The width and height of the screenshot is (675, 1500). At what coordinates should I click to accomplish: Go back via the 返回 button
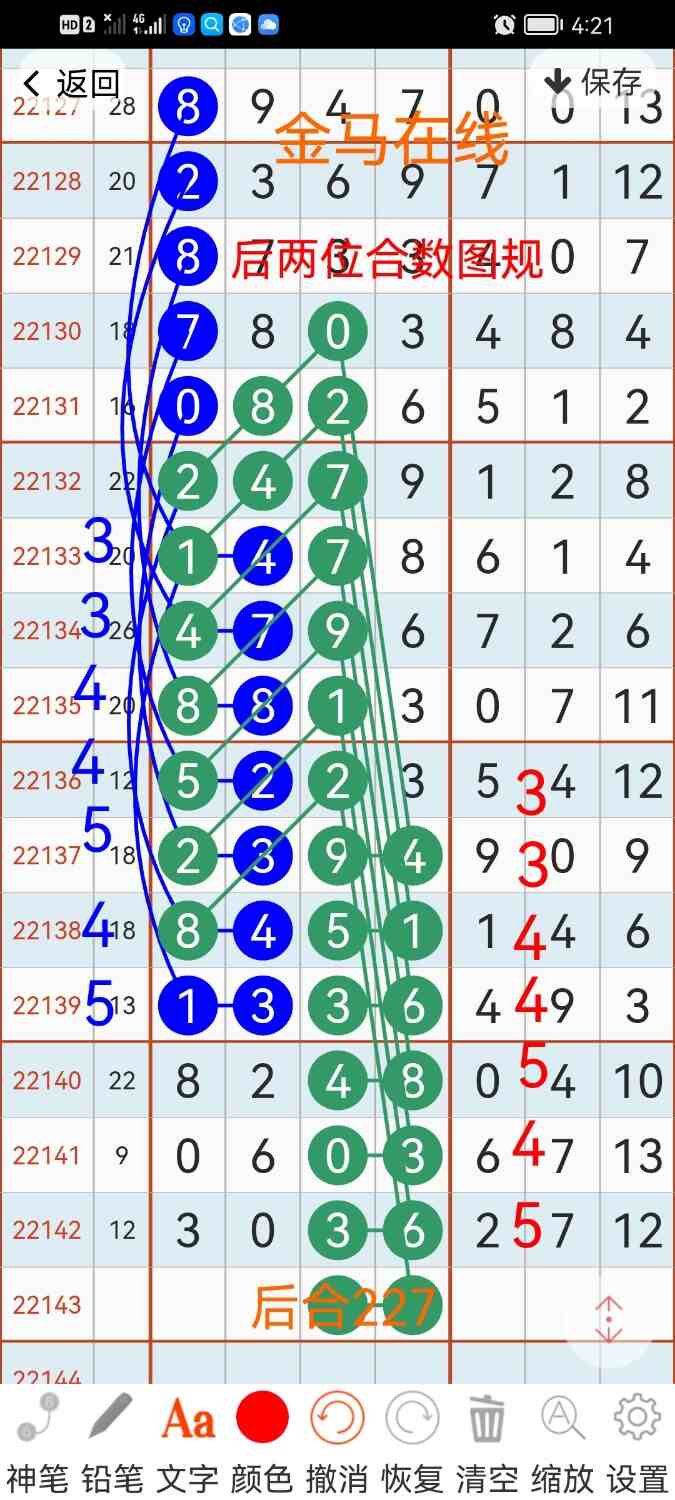point(70,84)
